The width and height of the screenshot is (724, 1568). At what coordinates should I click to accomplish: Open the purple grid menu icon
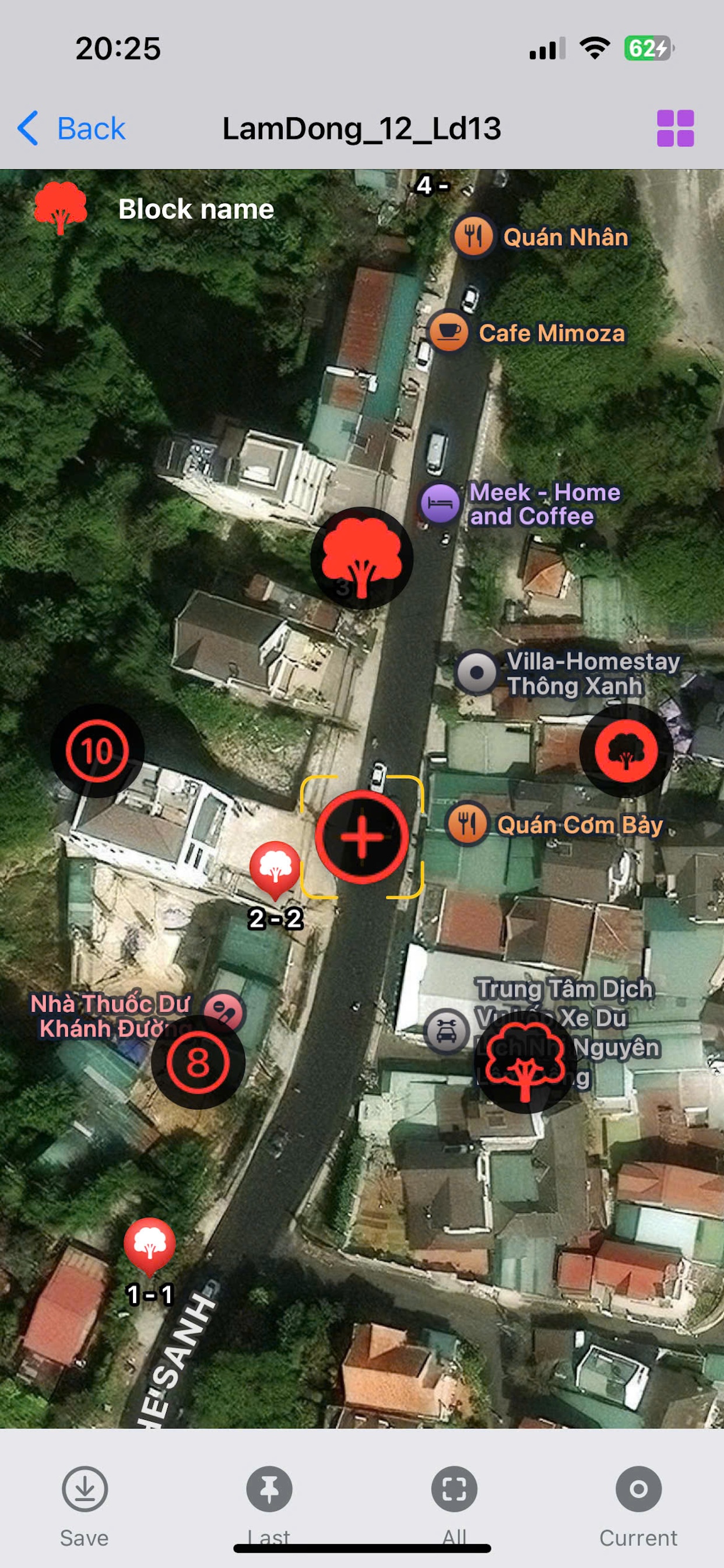[674, 128]
